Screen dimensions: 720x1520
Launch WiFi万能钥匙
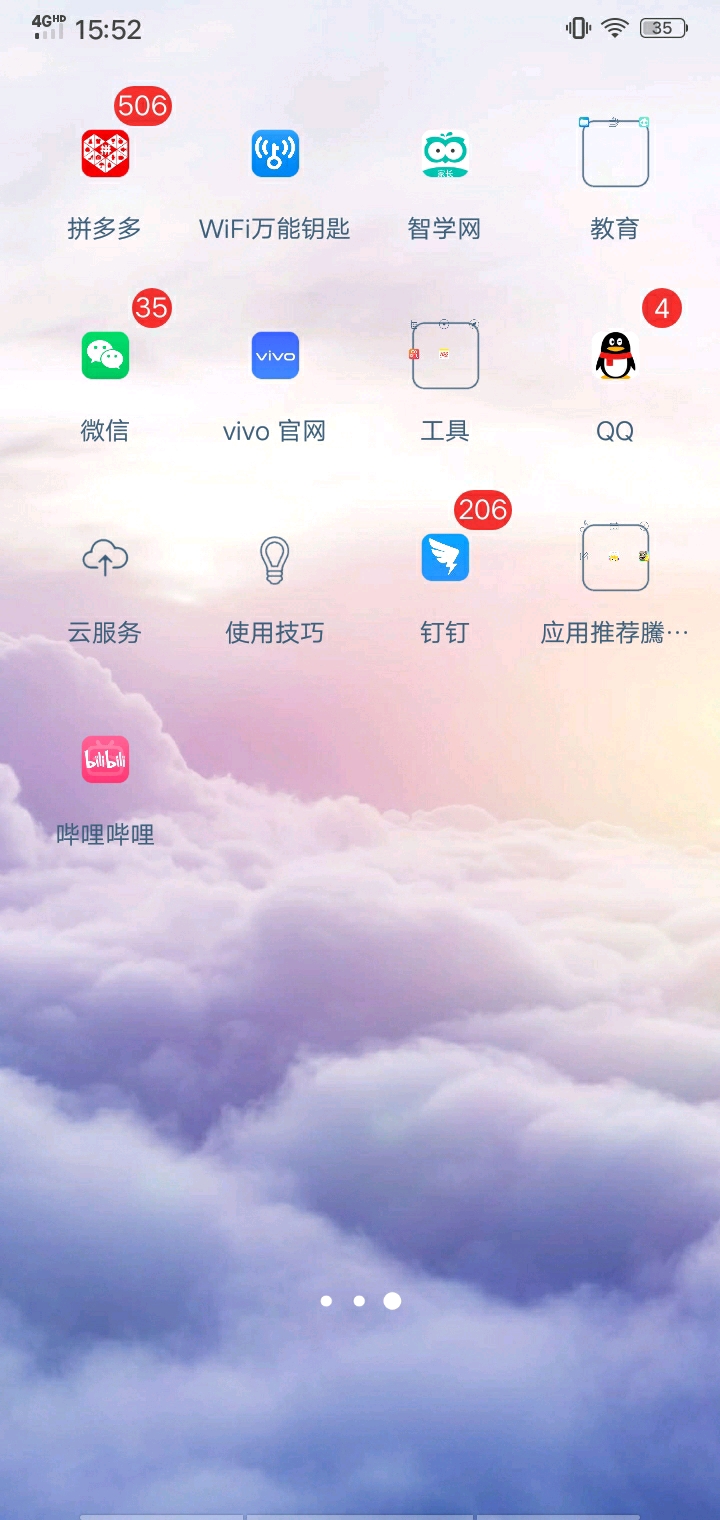tap(275, 154)
